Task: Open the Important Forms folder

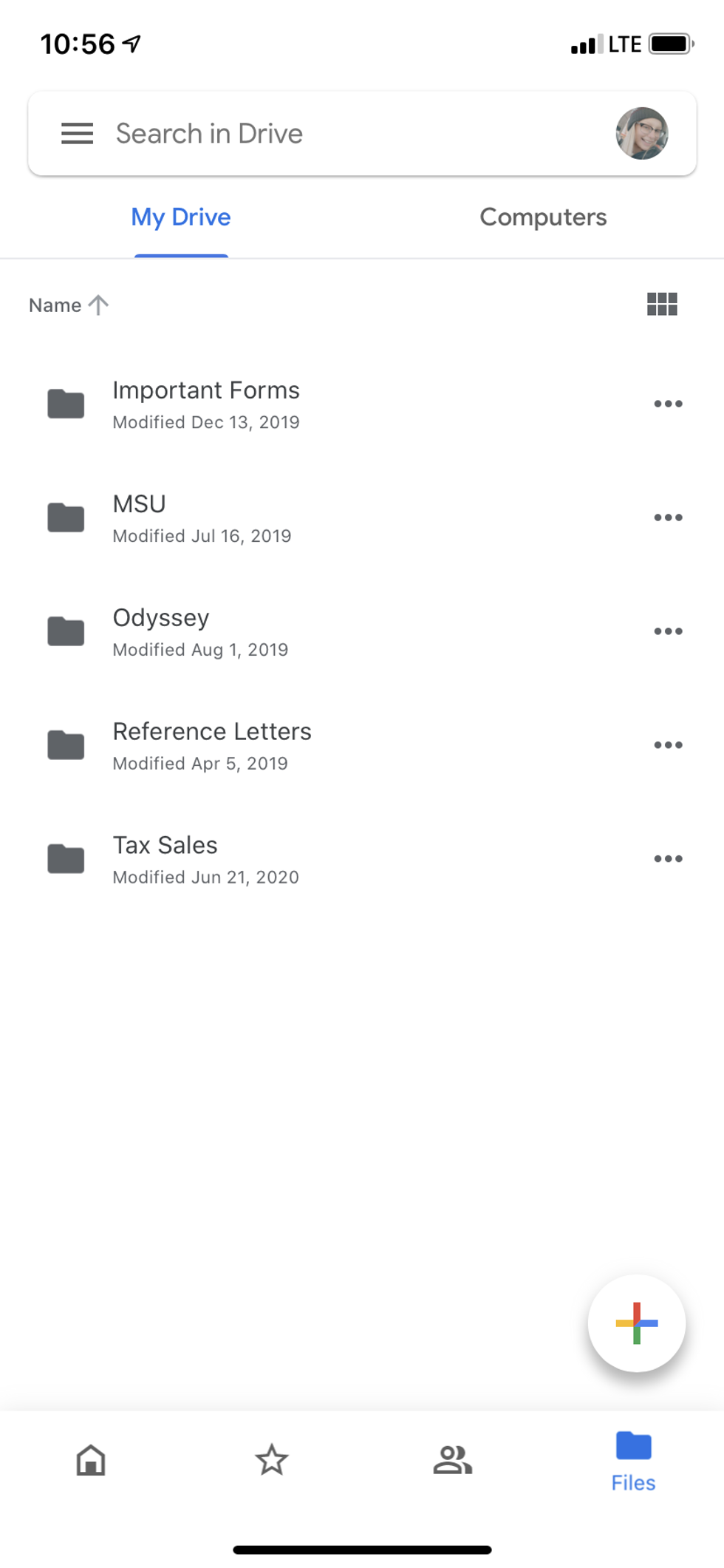Action: (x=206, y=404)
